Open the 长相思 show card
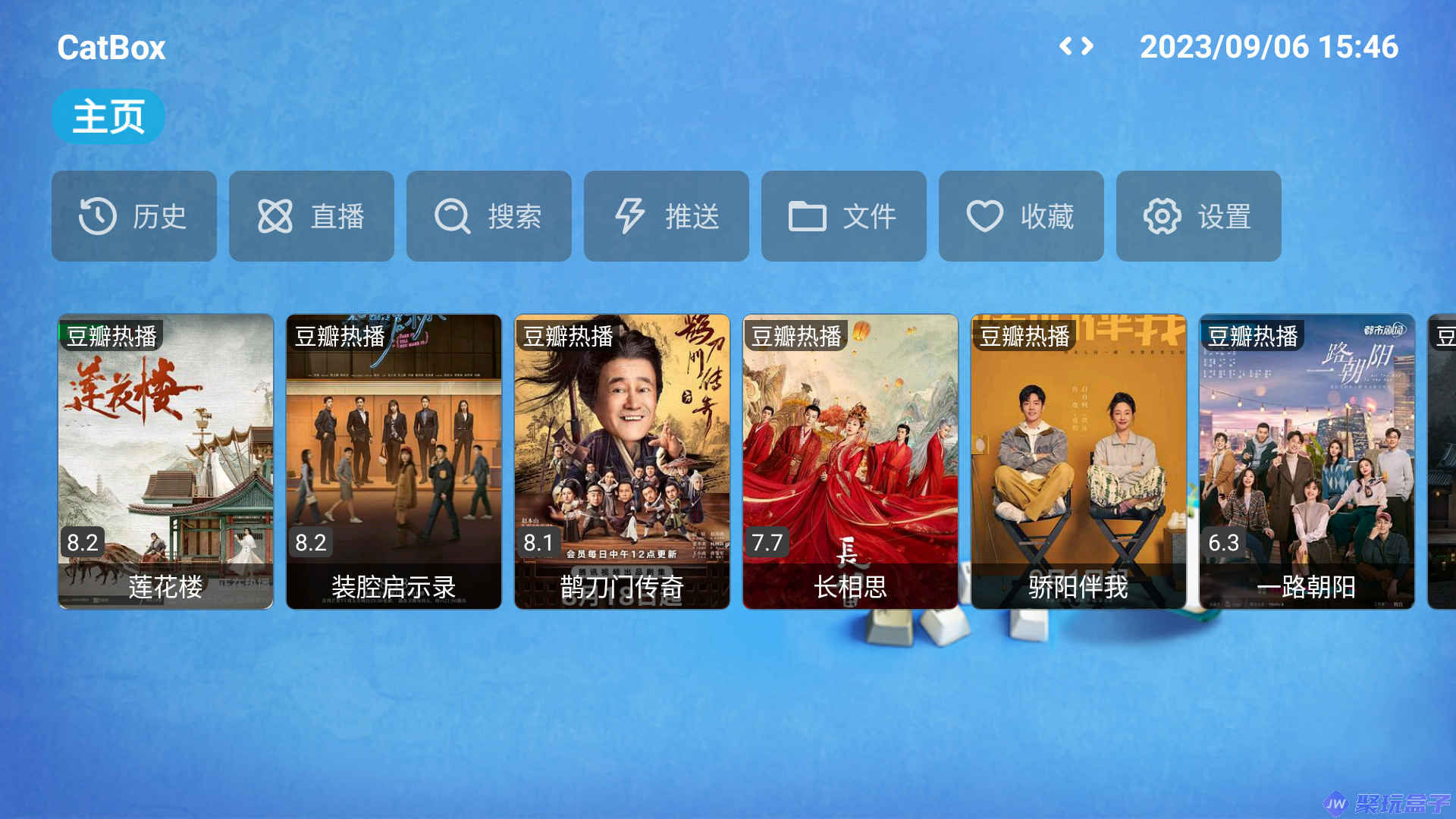This screenshot has width=1456, height=819. [851, 461]
